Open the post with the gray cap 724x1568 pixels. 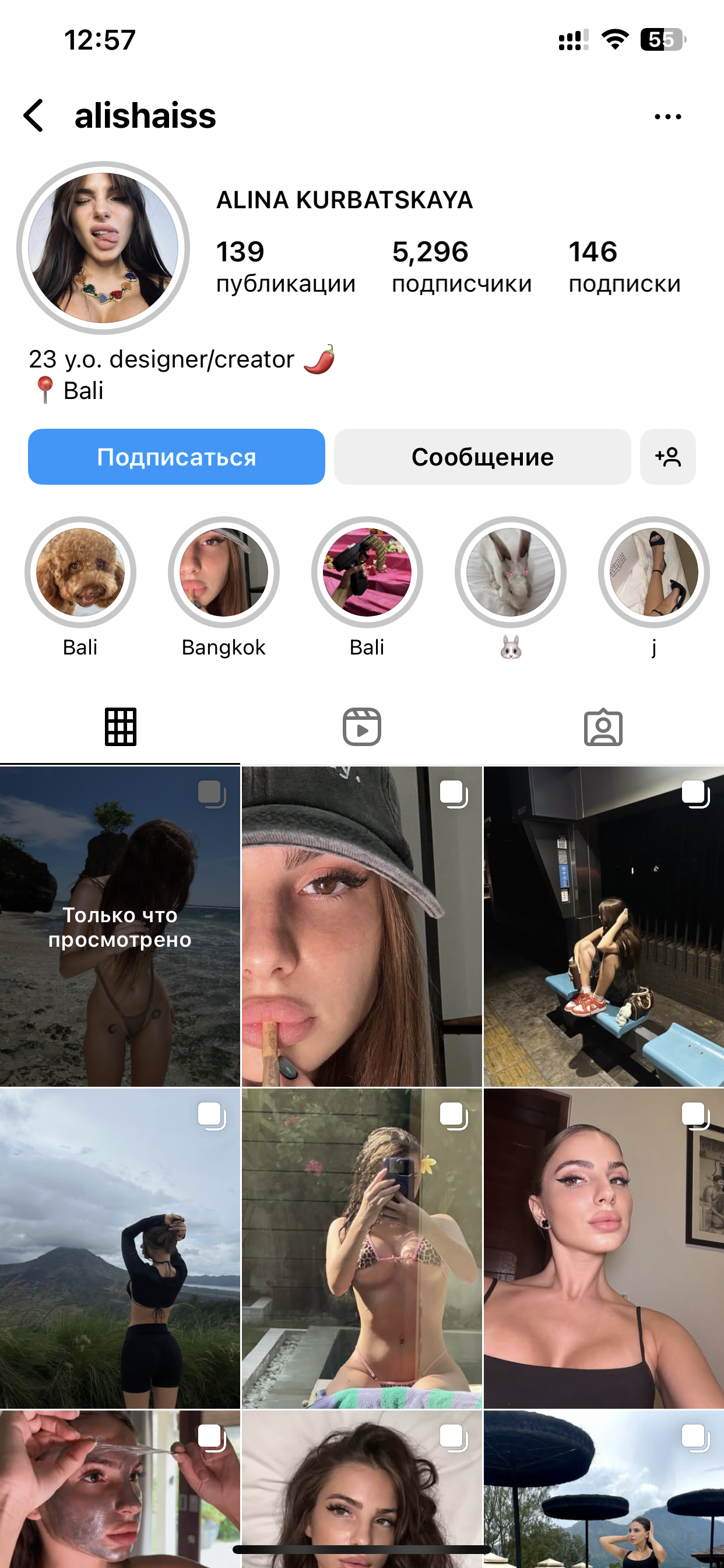(362, 926)
